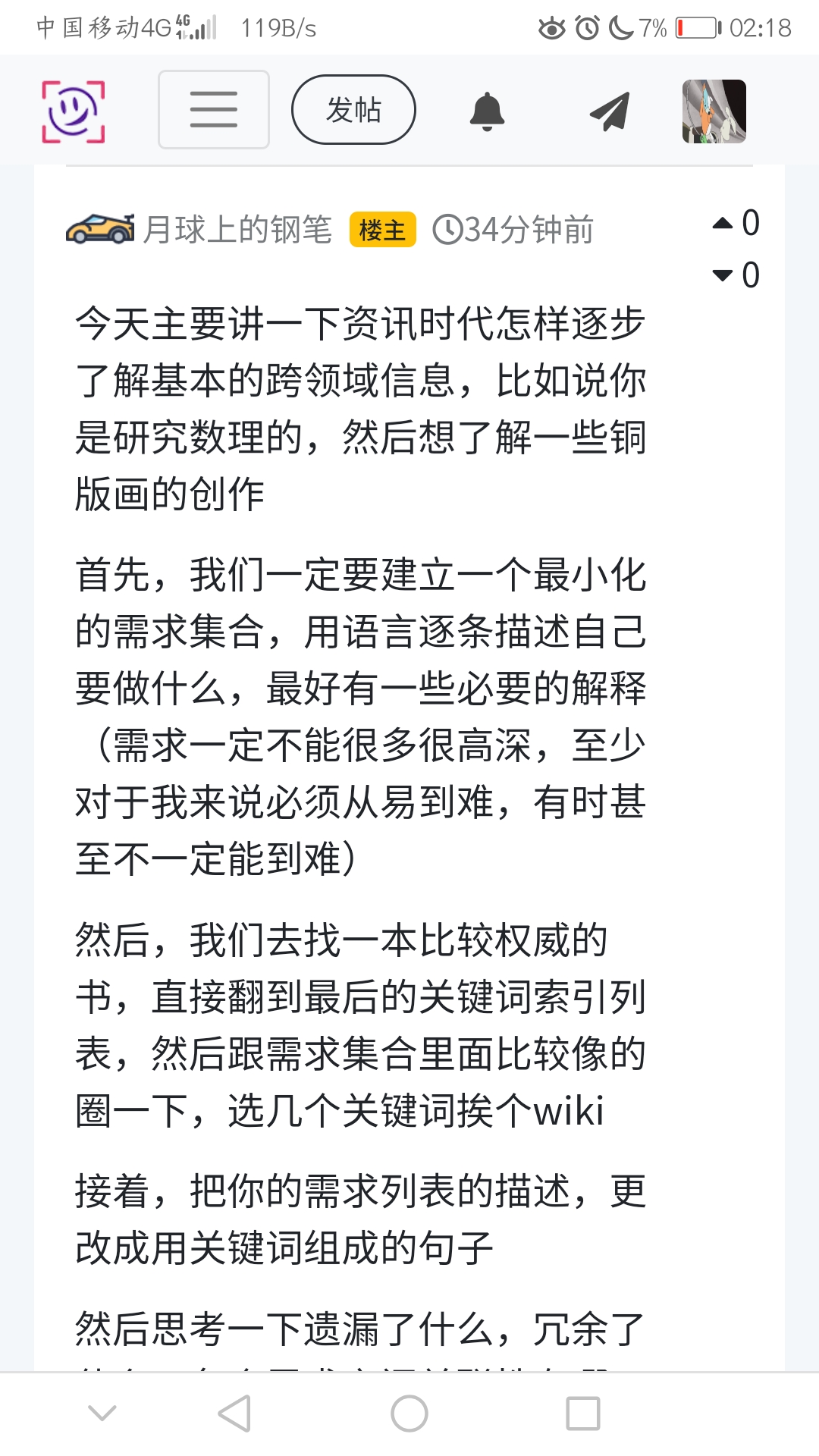
Task: Open the paper plane messages icon
Action: (610, 111)
